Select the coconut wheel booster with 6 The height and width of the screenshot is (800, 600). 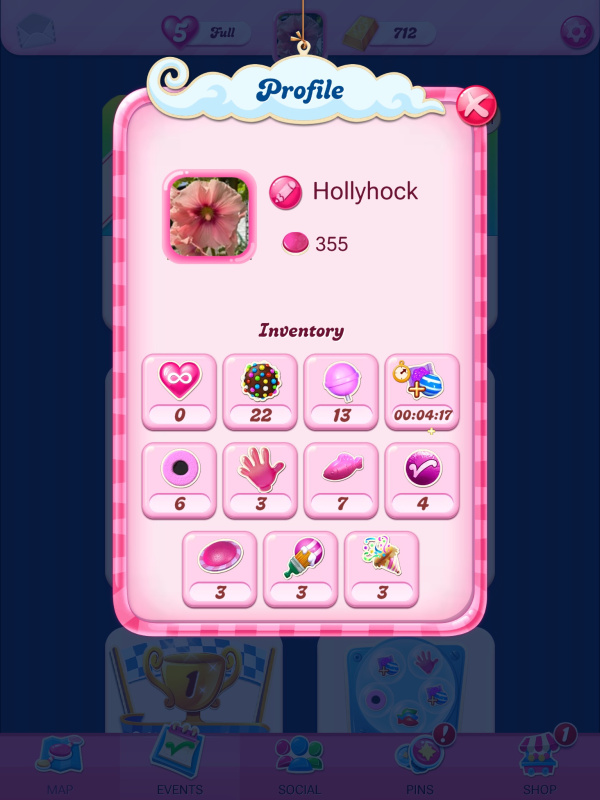(180, 480)
